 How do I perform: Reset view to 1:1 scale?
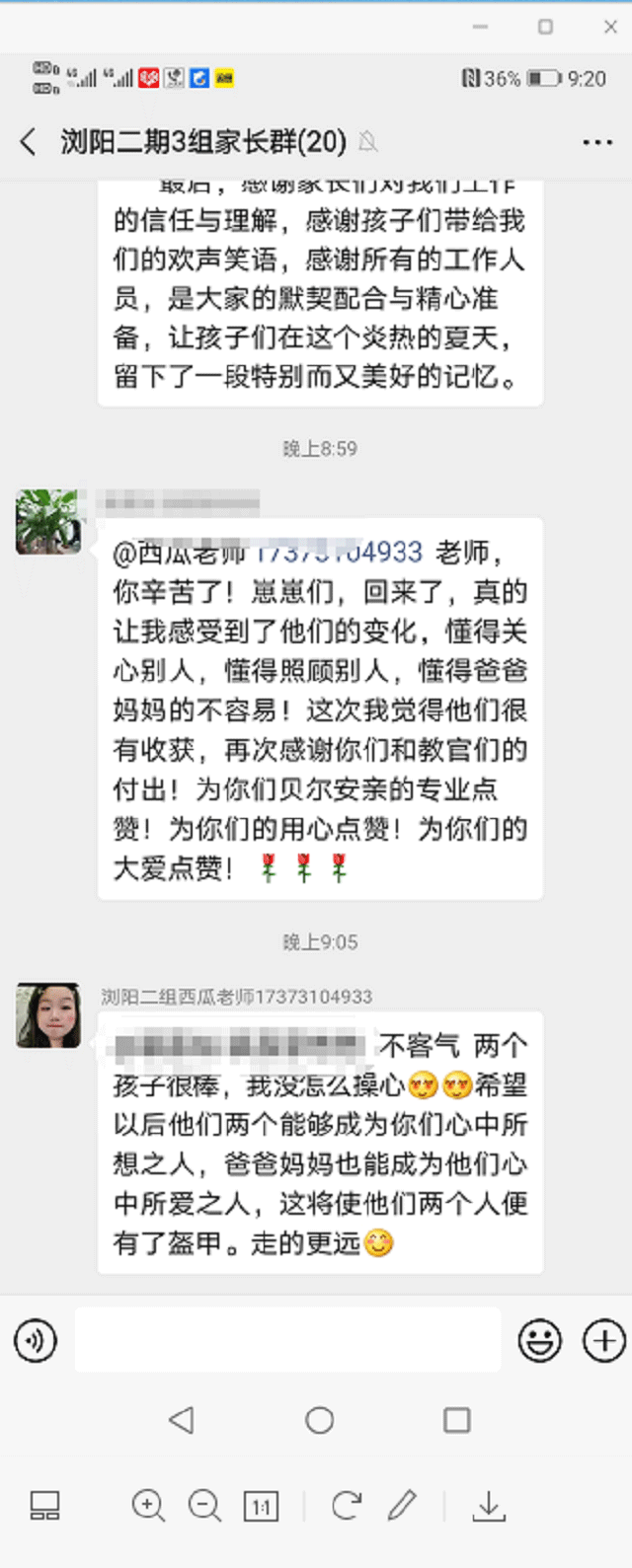[x=261, y=1507]
